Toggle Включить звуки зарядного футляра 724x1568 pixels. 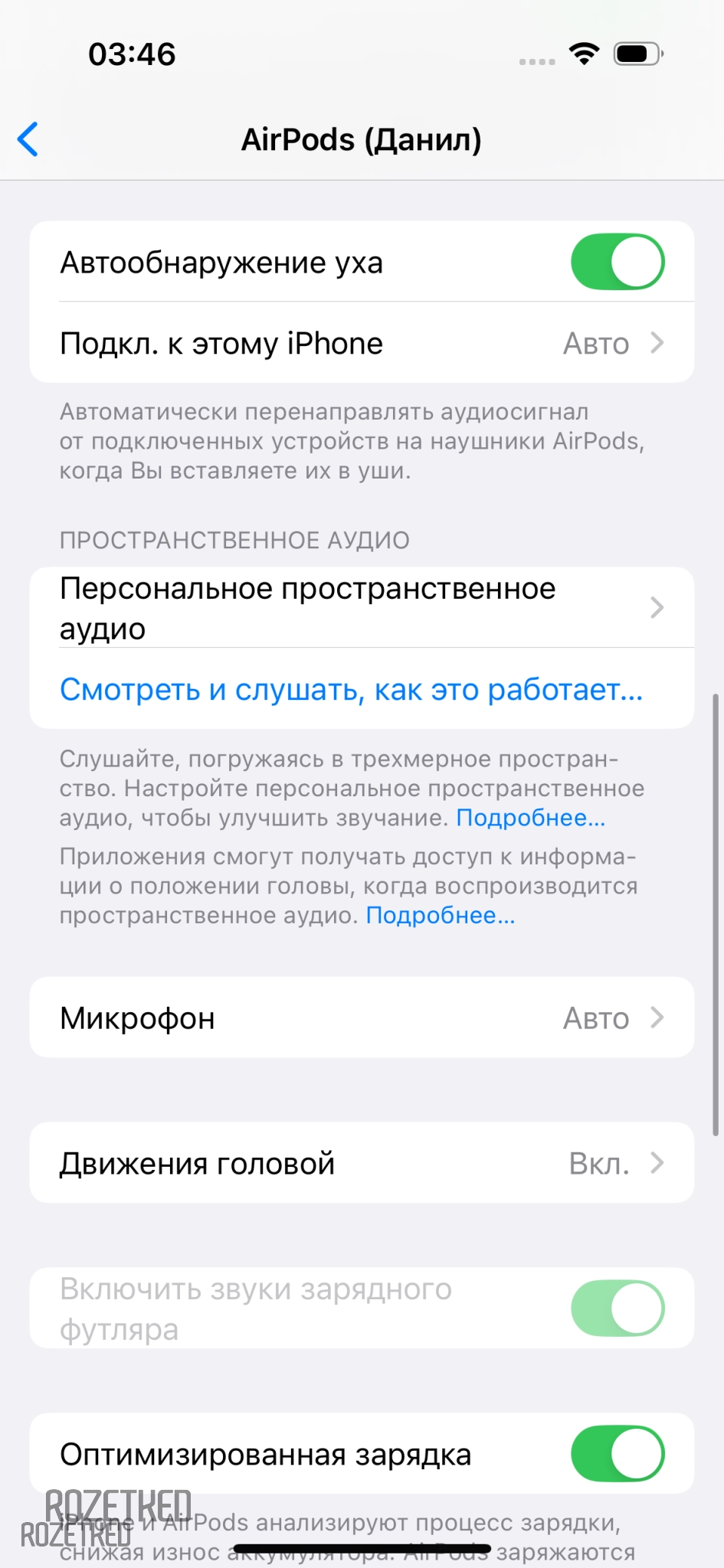617,1308
